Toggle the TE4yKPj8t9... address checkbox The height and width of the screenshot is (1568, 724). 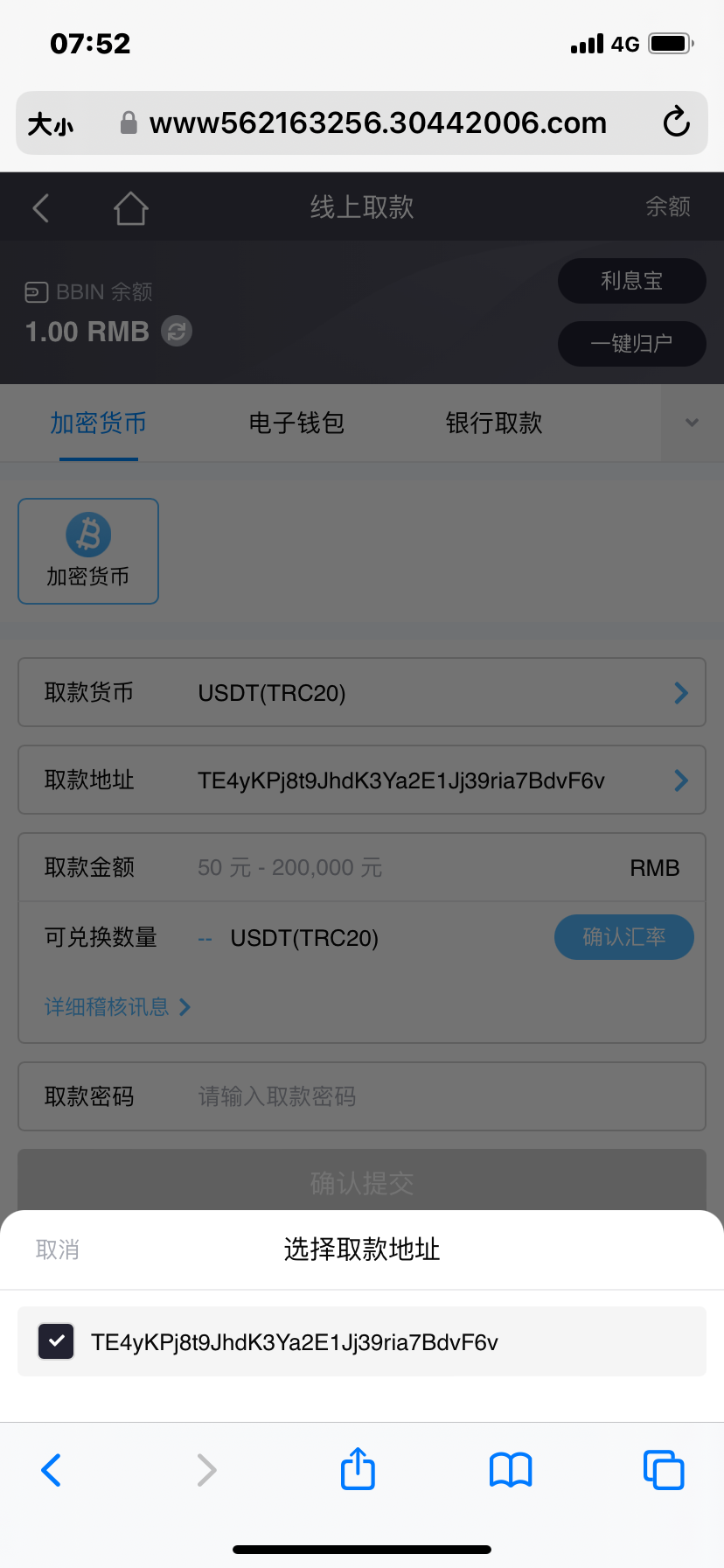click(x=56, y=1341)
